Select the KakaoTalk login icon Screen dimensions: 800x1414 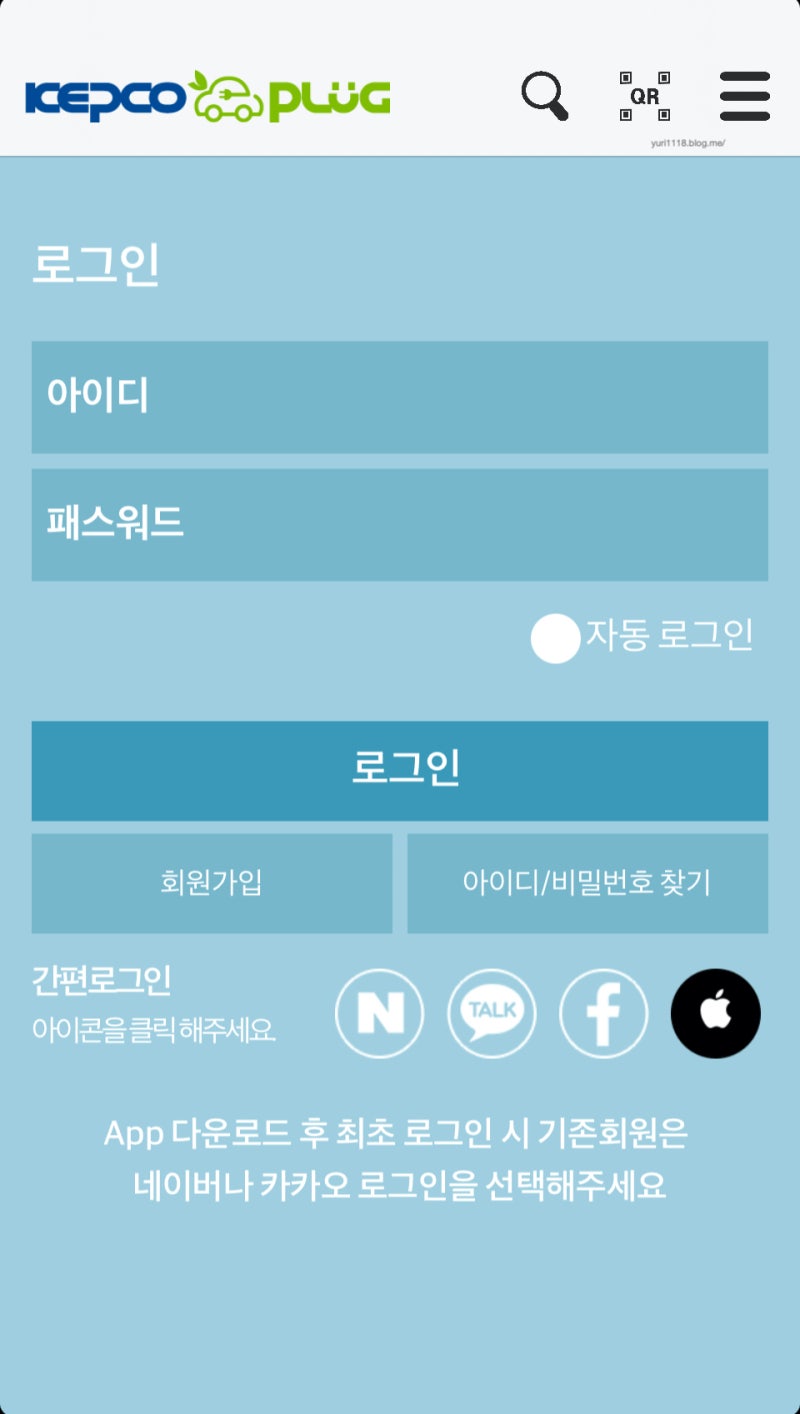(x=492, y=1013)
